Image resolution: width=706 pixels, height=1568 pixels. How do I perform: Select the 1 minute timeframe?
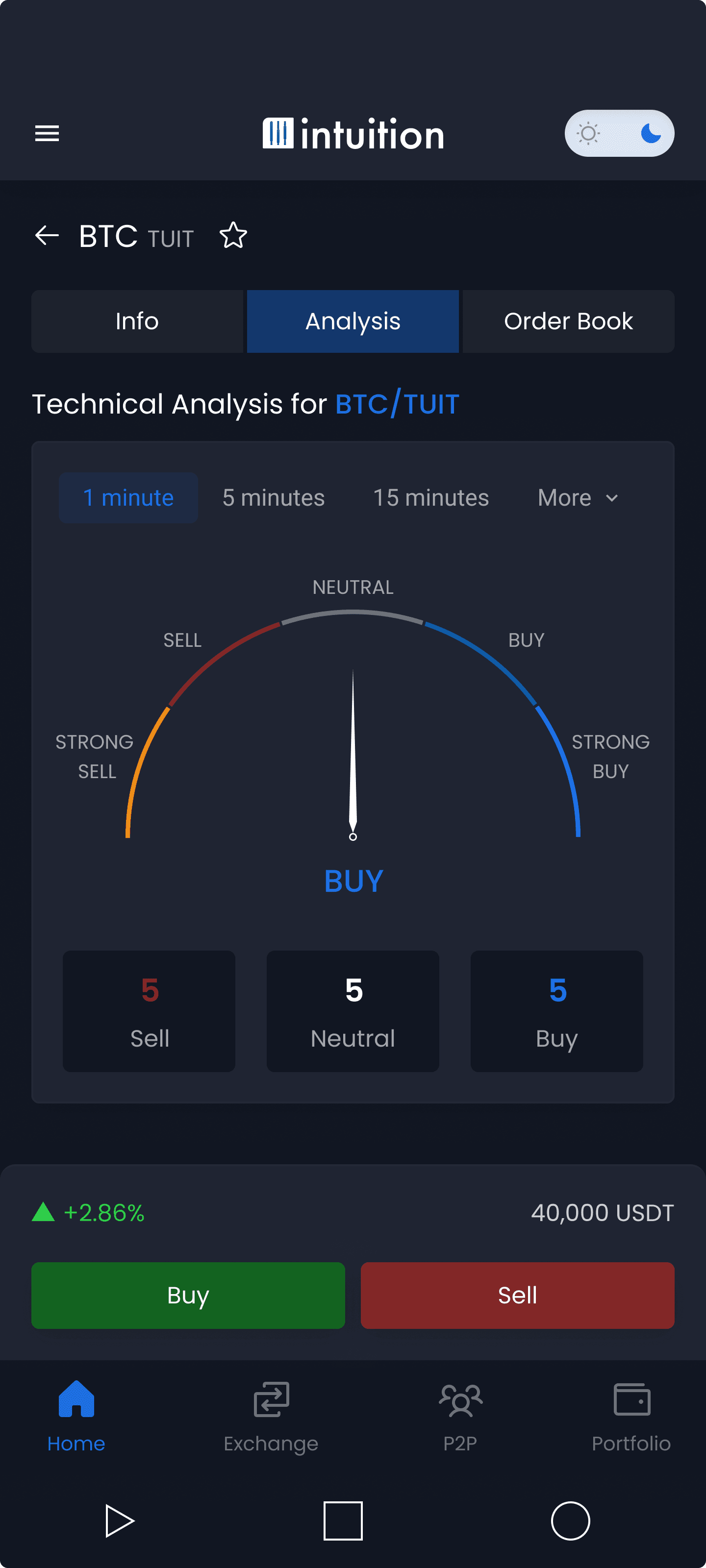click(x=128, y=498)
